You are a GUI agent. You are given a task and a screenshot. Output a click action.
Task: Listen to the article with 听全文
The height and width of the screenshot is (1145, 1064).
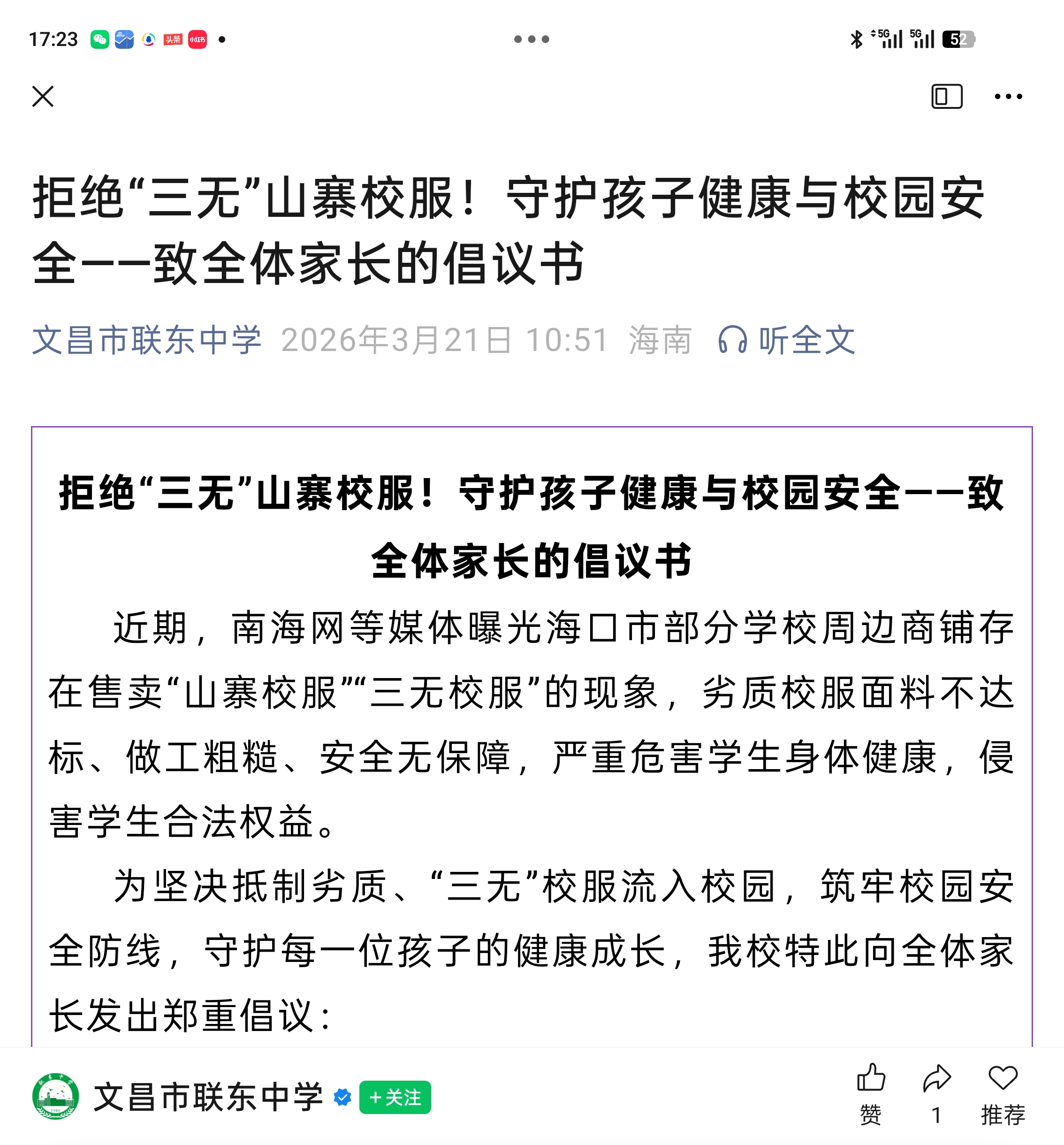[x=786, y=340]
